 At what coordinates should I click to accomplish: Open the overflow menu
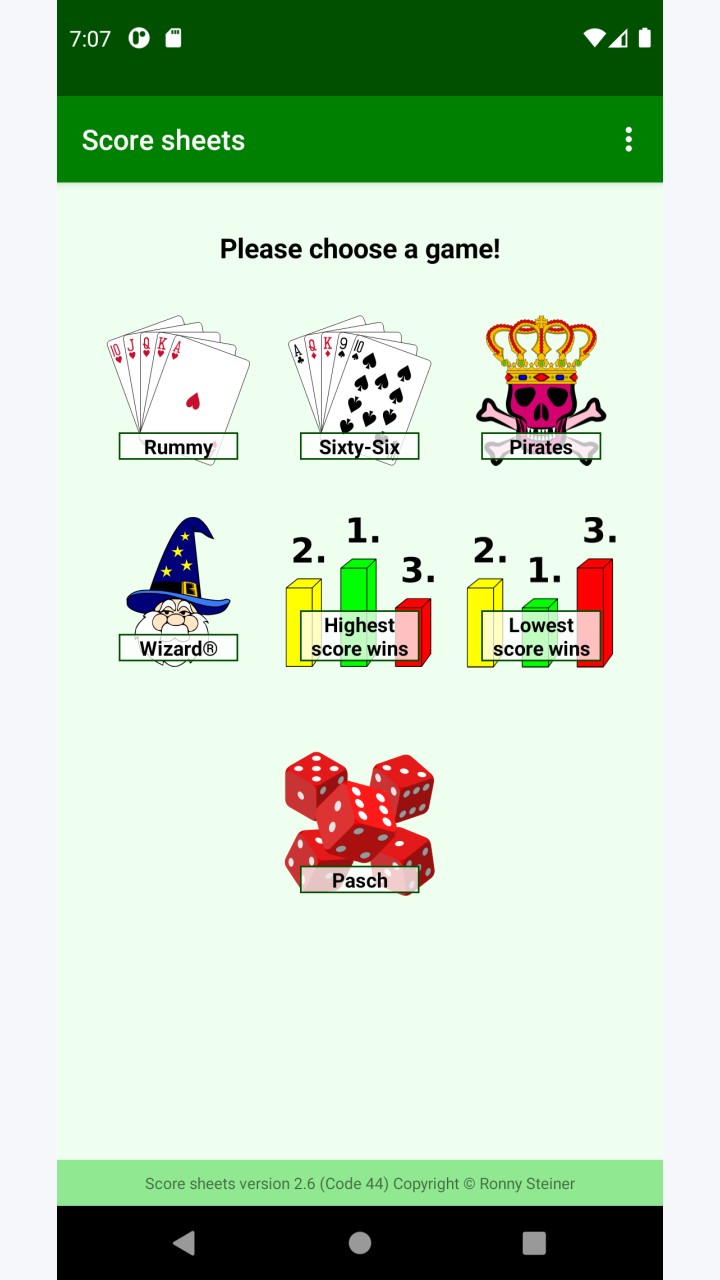pyautogui.click(x=628, y=140)
